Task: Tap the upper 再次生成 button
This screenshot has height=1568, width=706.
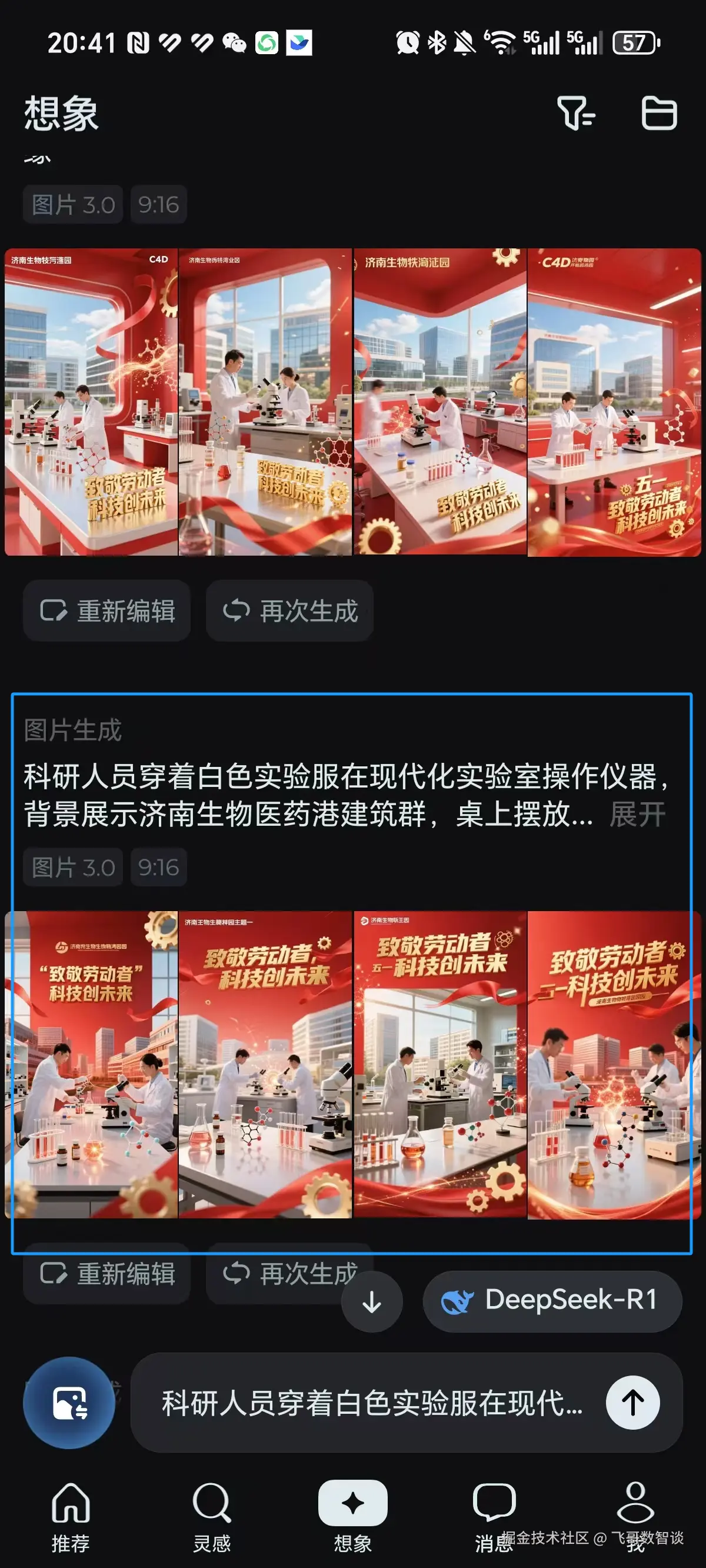Action: click(289, 610)
